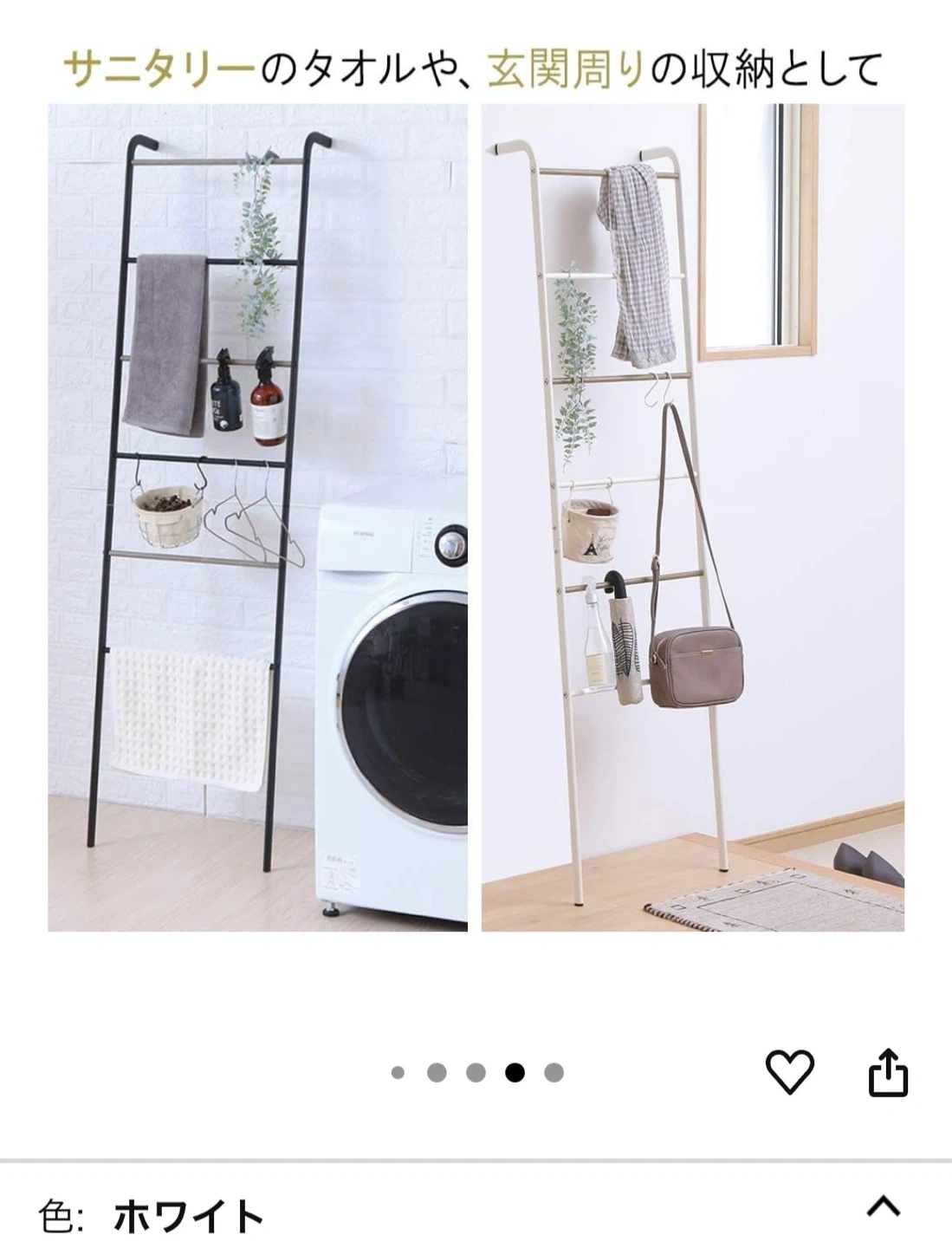Collapse the color ホワイト section
Image resolution: width=952 pixels, height=1248 pixels.
point(883,1206)
